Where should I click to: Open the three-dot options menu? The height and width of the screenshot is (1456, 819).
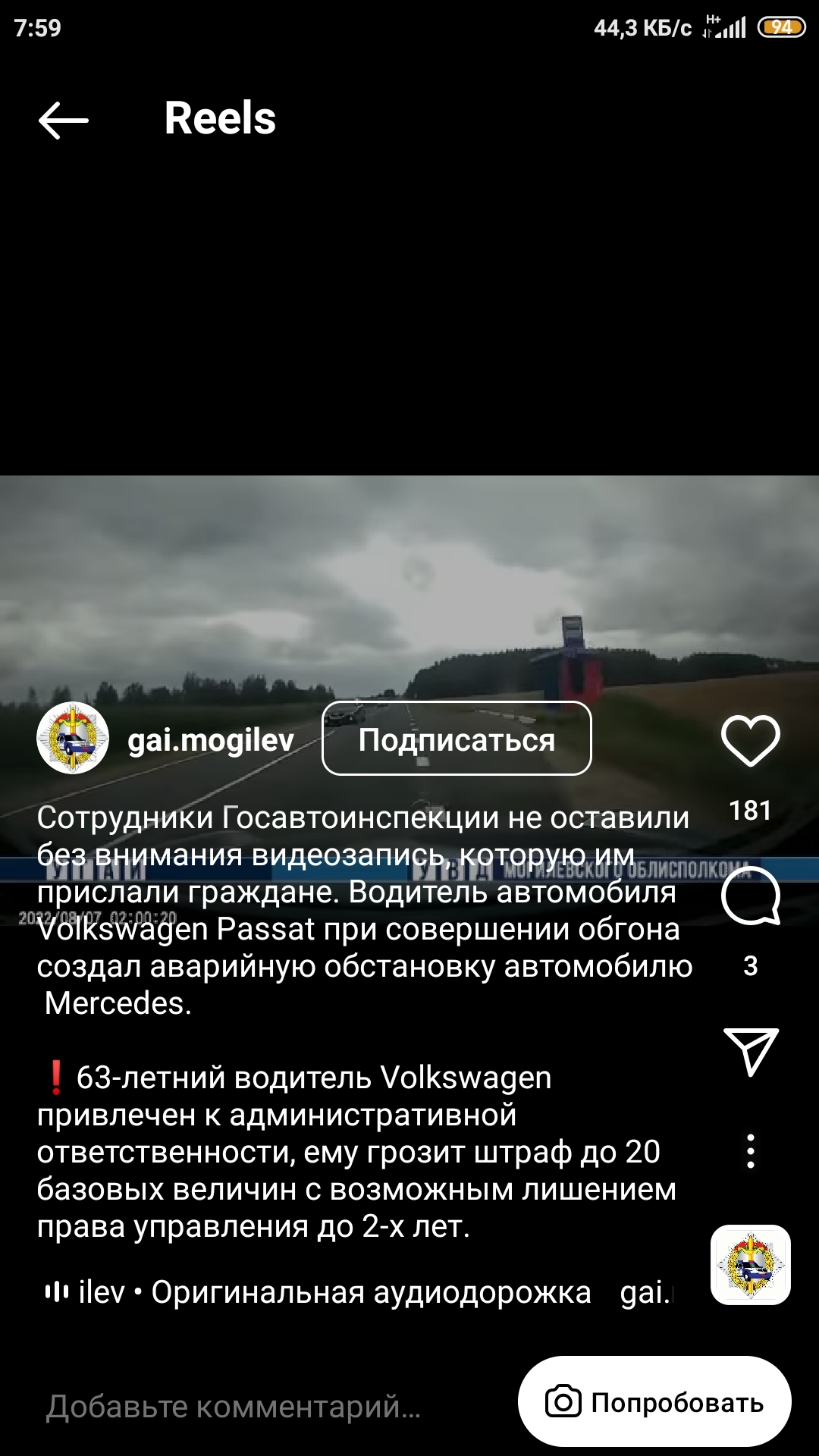[x=750, y=1151]
